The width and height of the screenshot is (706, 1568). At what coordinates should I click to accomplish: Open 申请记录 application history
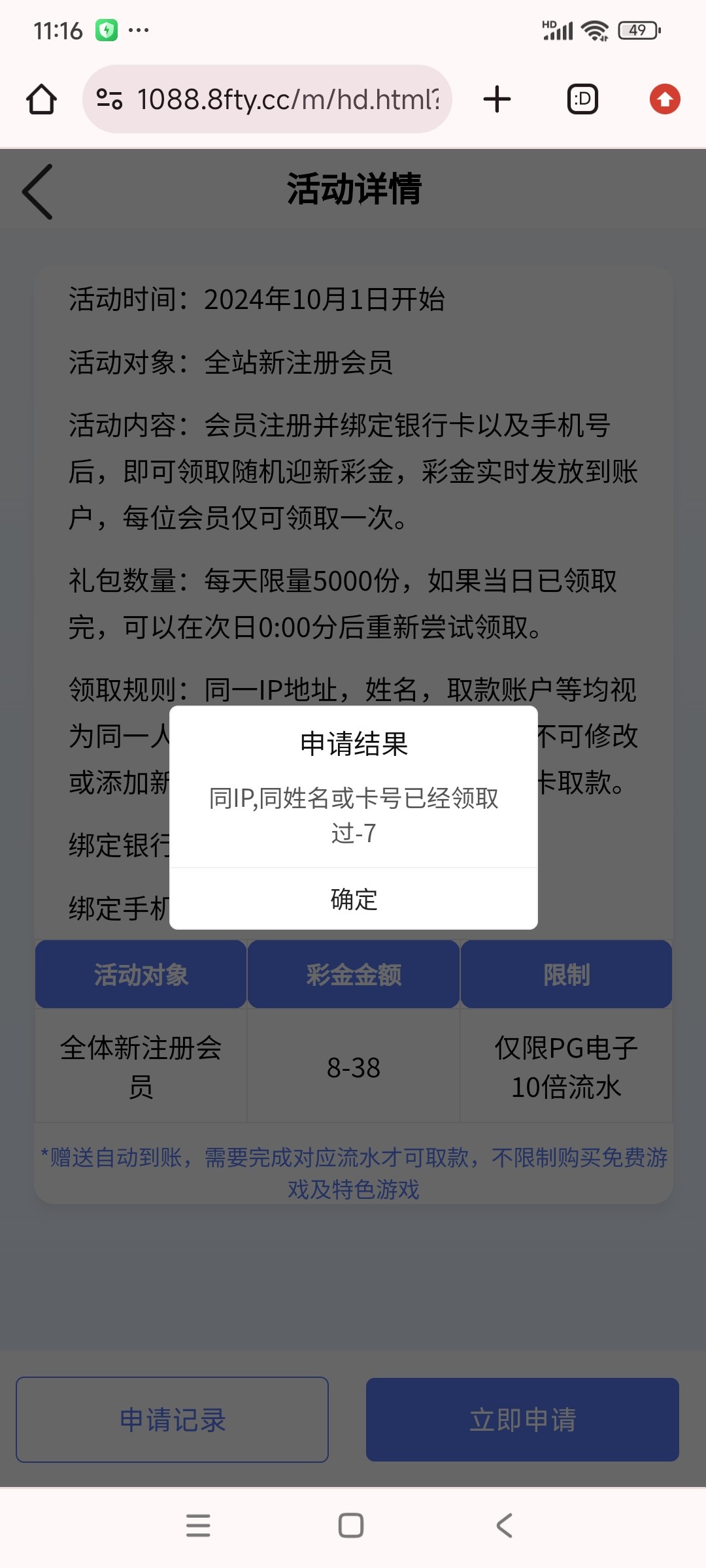pyautogui.click(x=172, y=1420)
